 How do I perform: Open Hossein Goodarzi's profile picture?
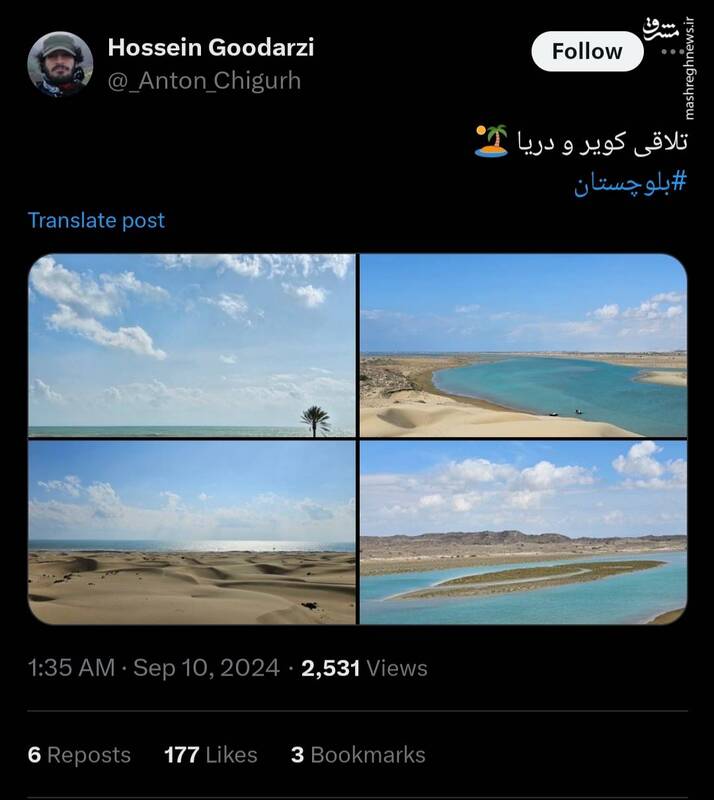click(60, 64)
